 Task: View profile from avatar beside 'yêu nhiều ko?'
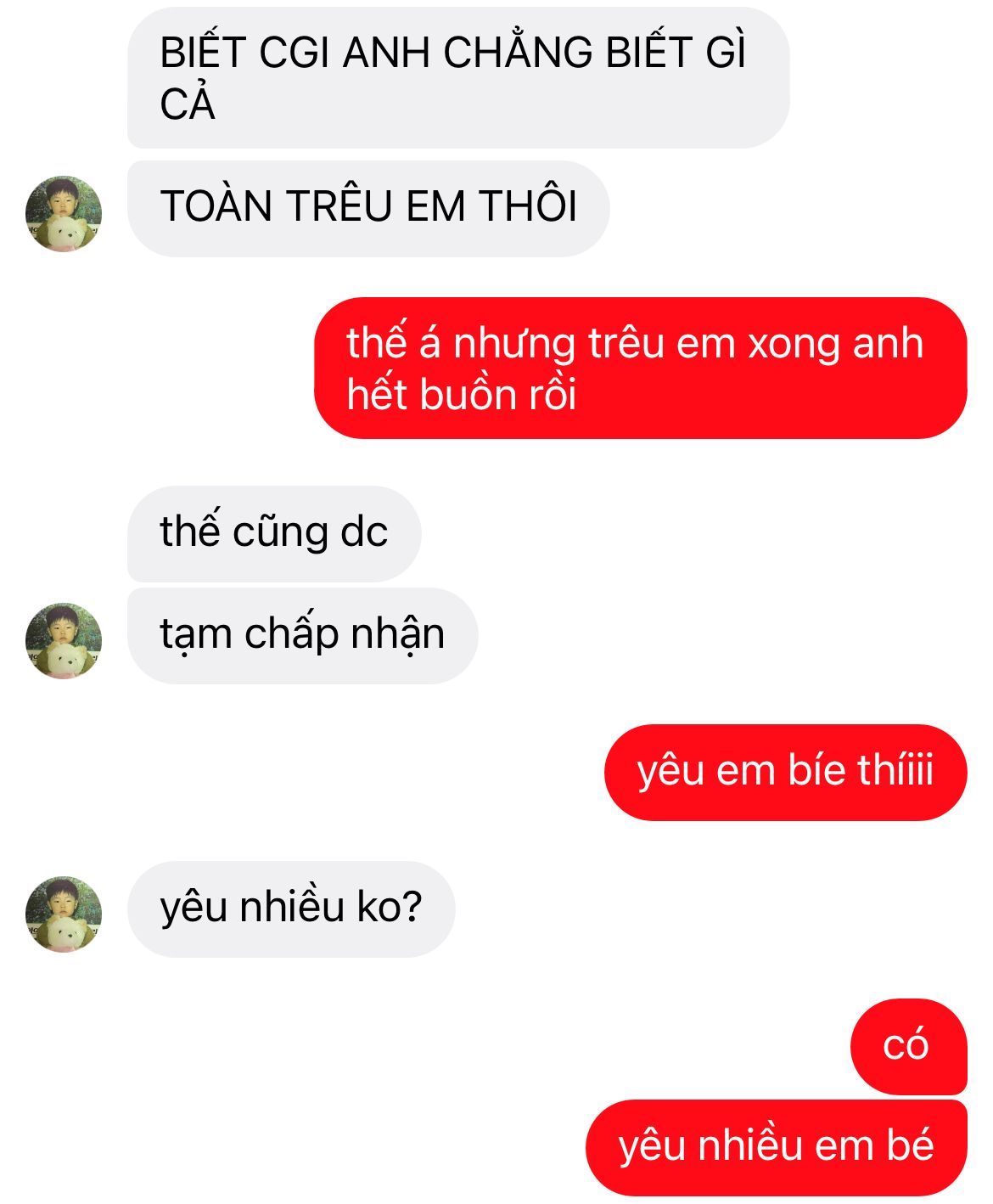pos(64,914)
